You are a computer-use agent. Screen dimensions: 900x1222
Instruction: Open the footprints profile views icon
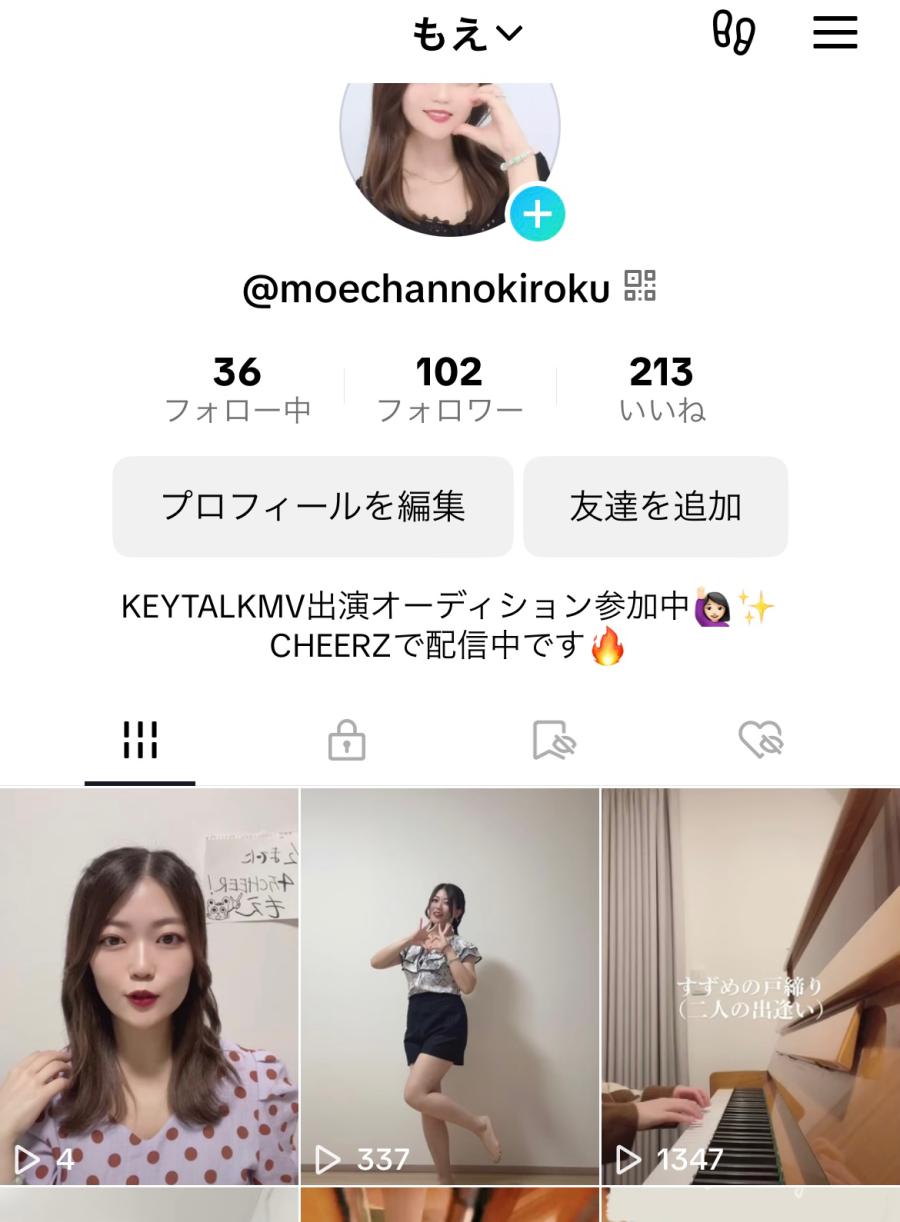point(733,33)
